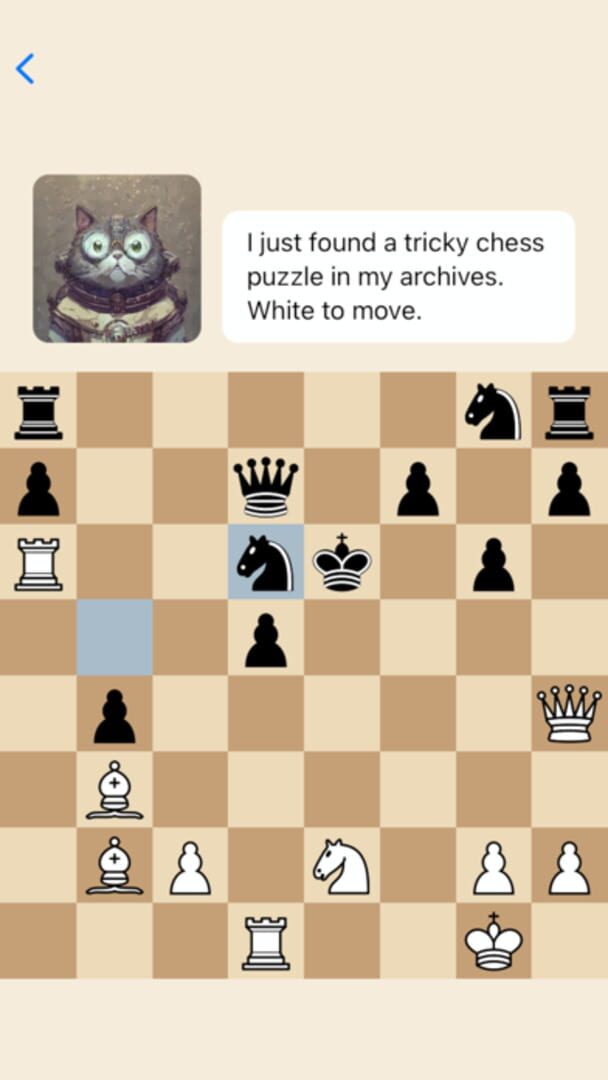Choose the white rook on d1

(x=266, y=942)
